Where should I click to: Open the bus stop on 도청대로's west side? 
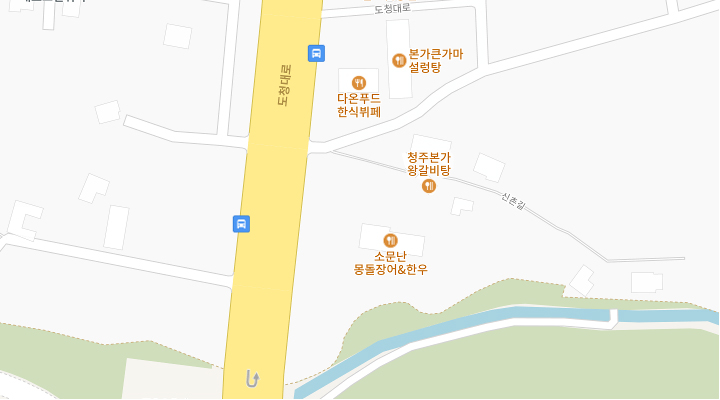point(241,223)
